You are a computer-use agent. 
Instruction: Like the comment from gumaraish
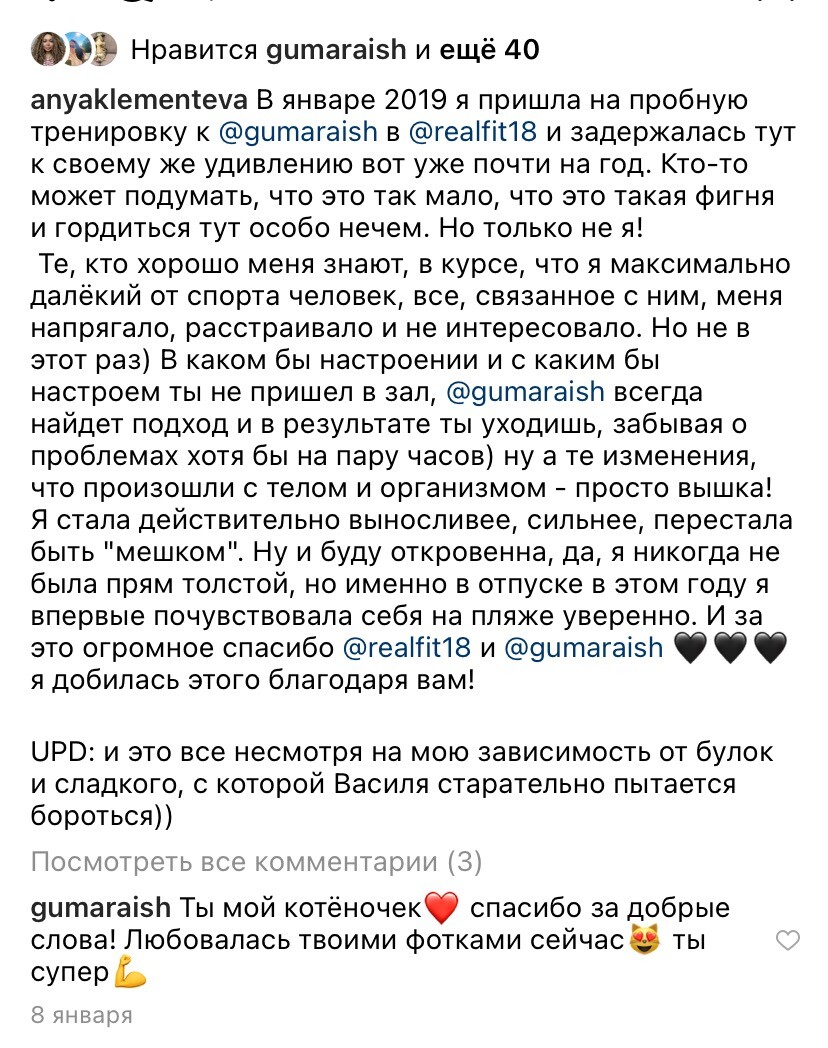(x=788, y=939)
